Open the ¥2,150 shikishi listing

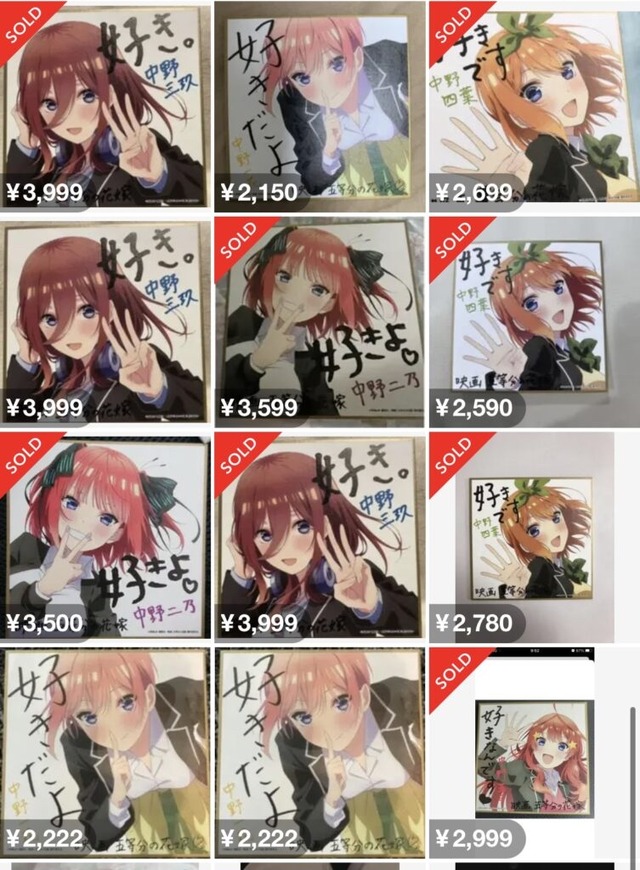[x=318, y=105]
